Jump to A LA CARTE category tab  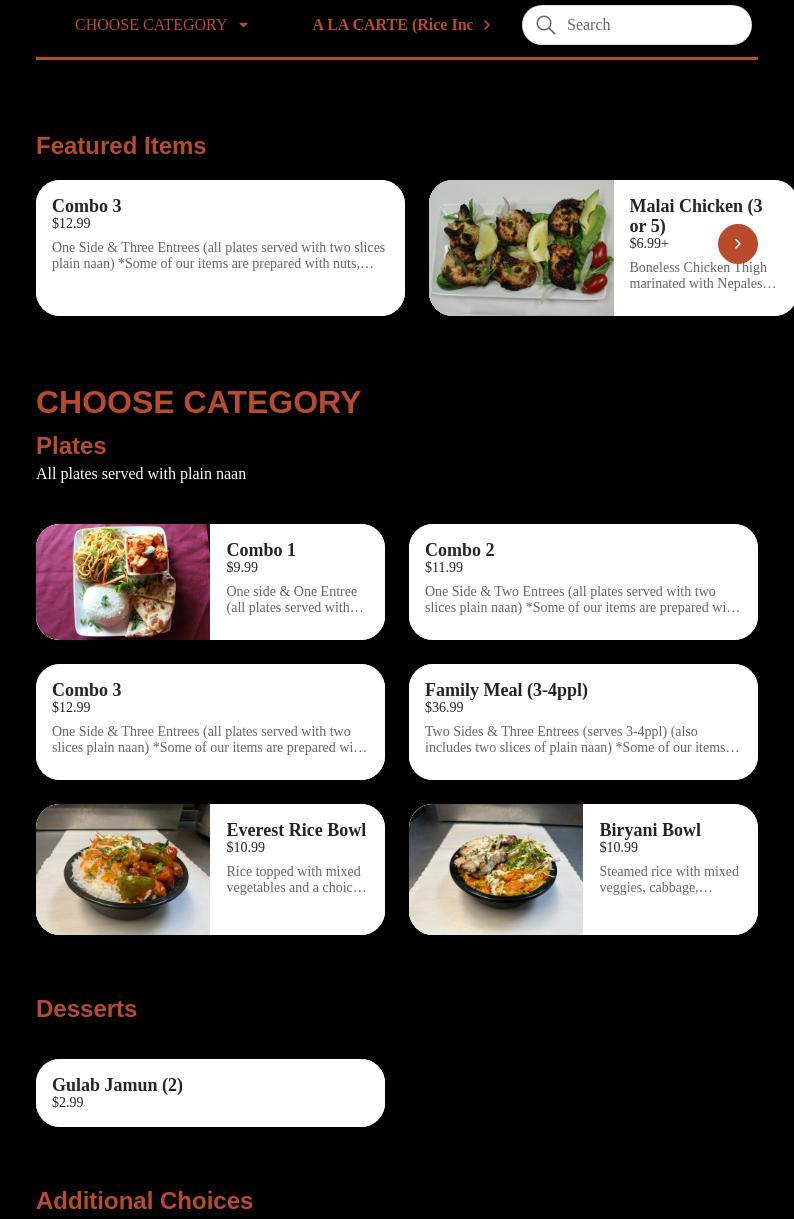392,25
